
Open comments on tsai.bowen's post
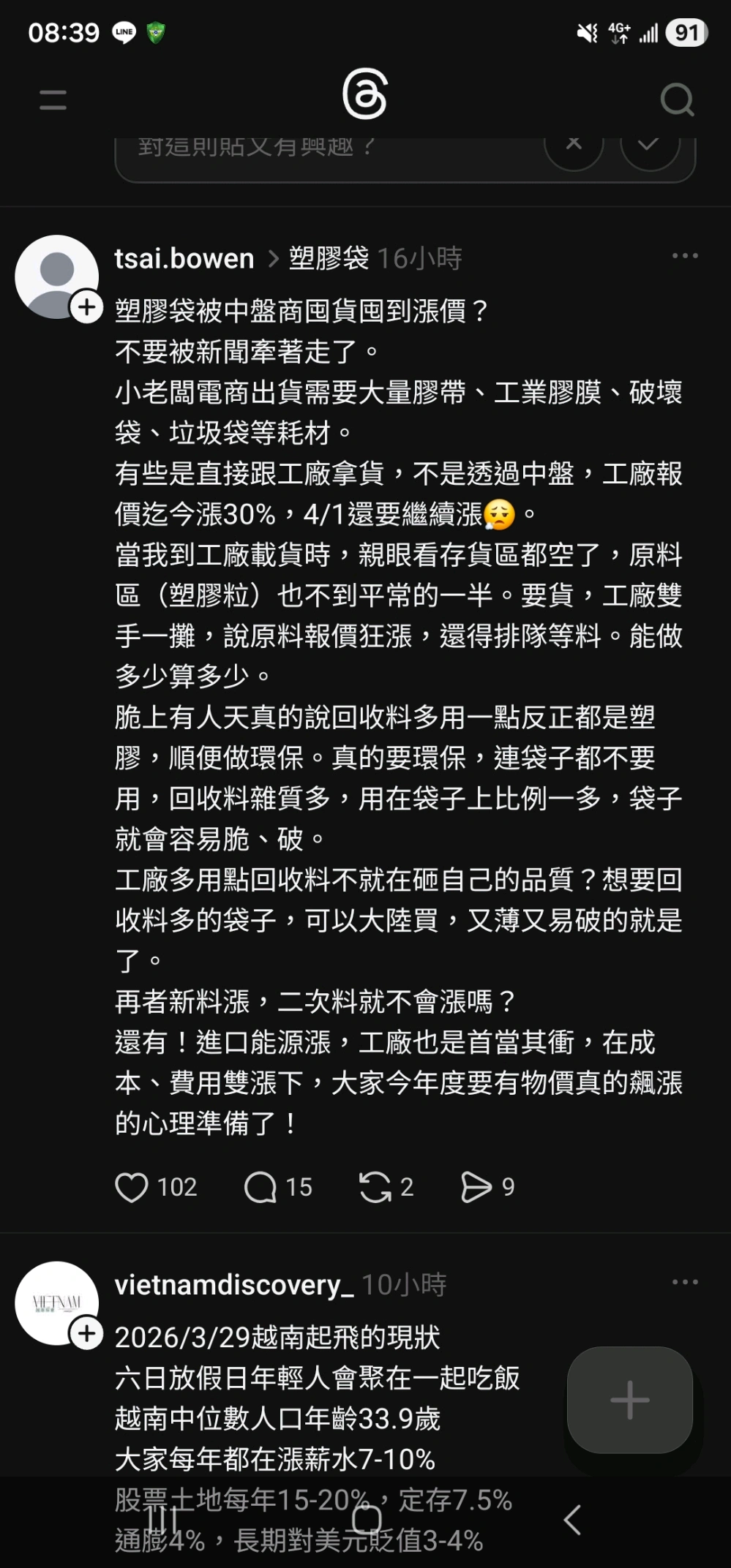(260, 1187)
